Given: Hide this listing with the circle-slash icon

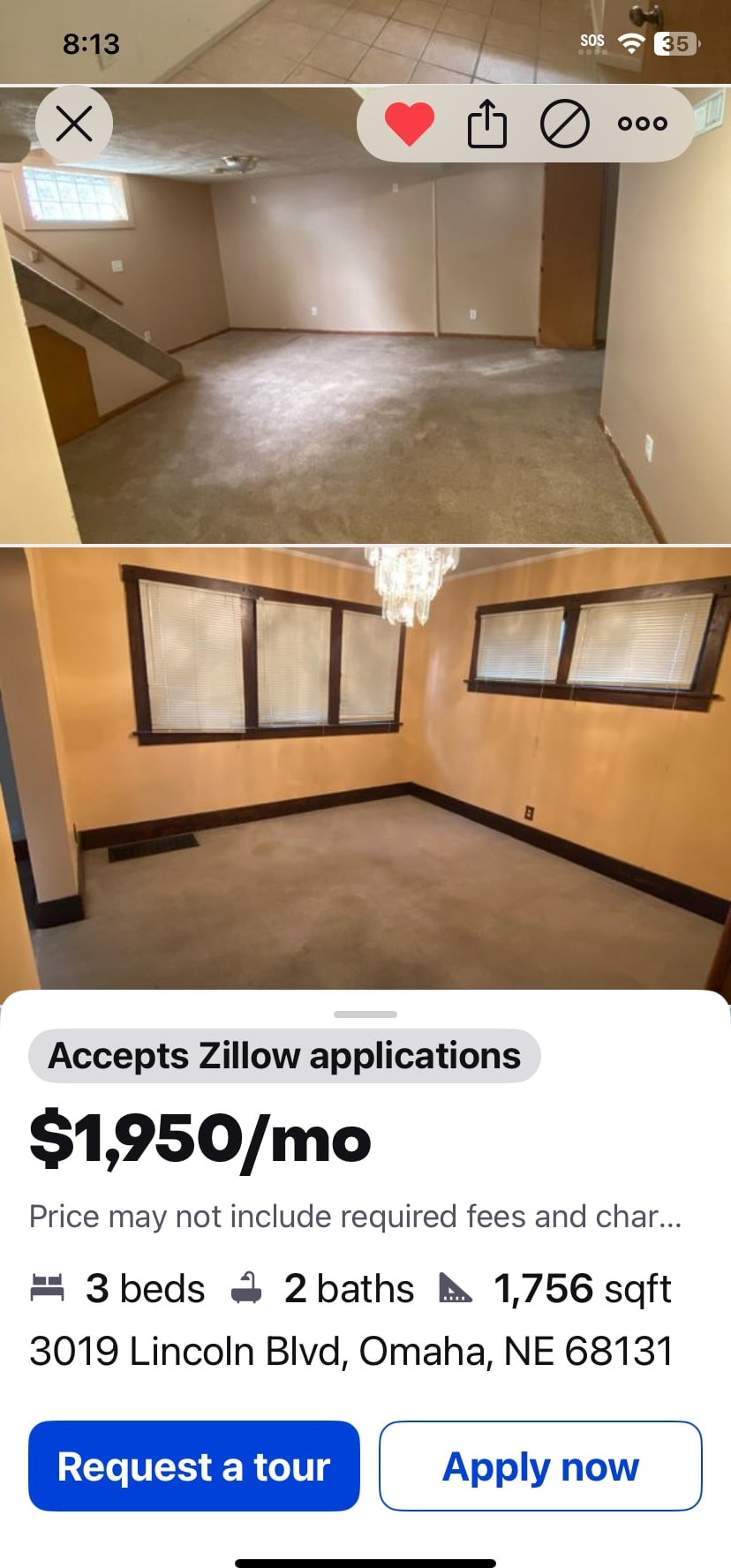Looking at the screenshot, I should pyautogui.click(x=564, y=124).
